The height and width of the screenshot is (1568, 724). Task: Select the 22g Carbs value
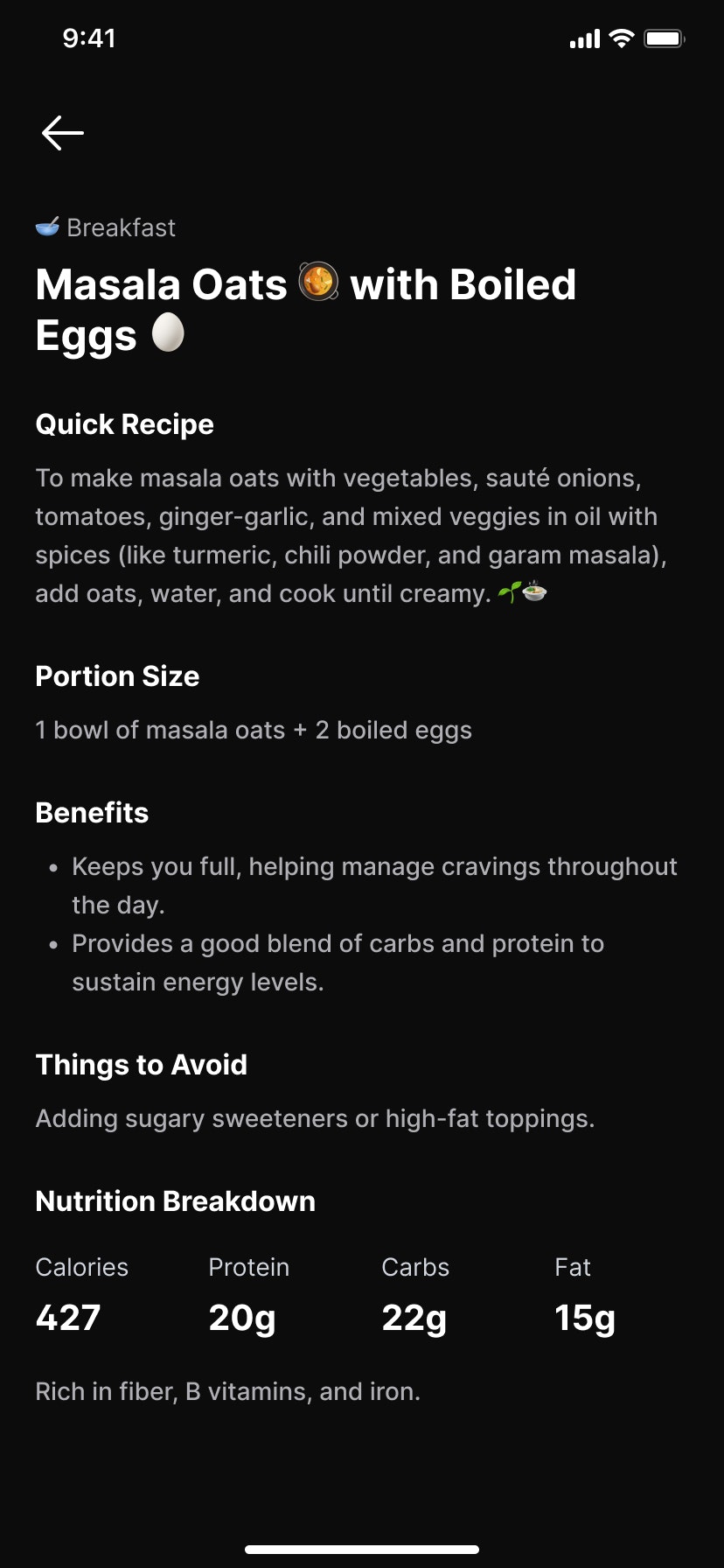point(414,1317)
